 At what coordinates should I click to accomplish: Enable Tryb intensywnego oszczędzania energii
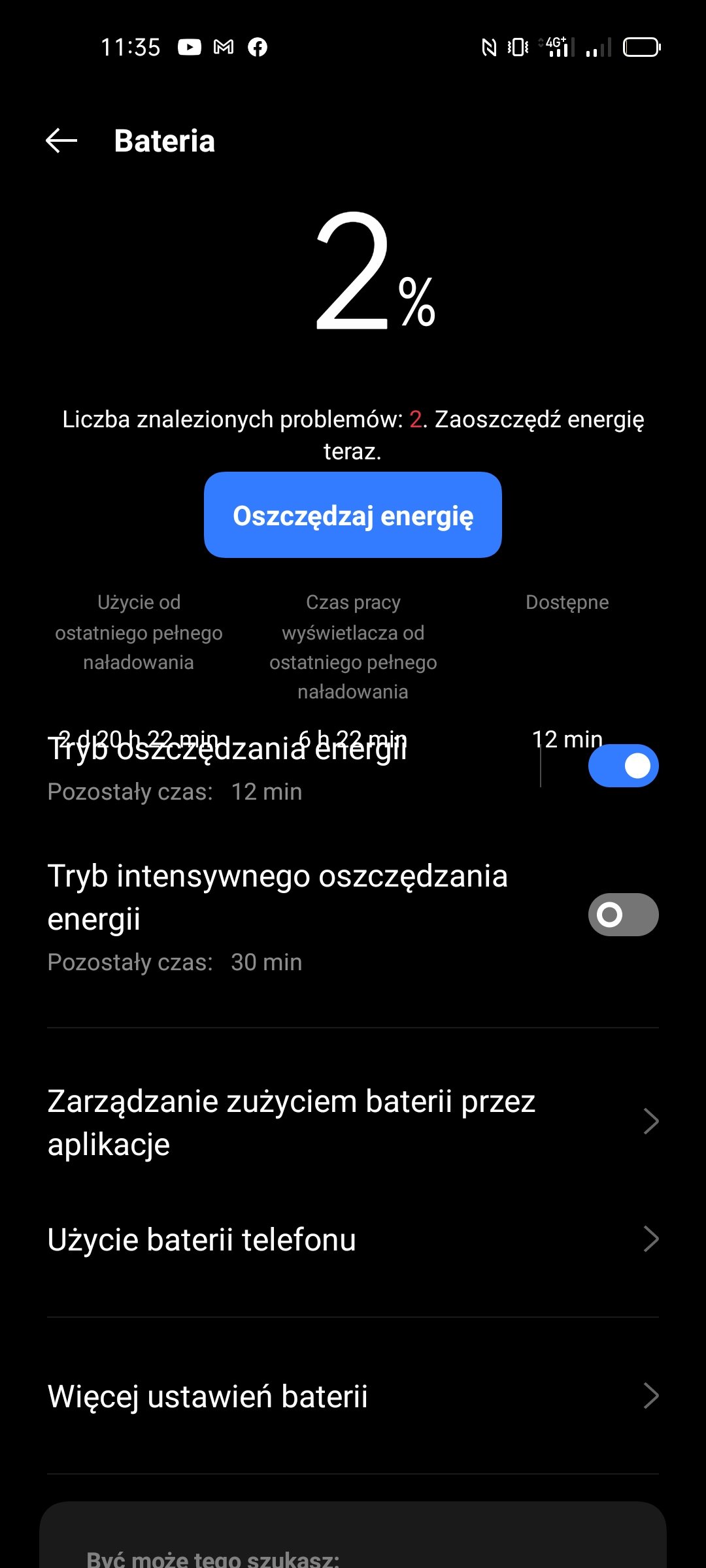623,915
